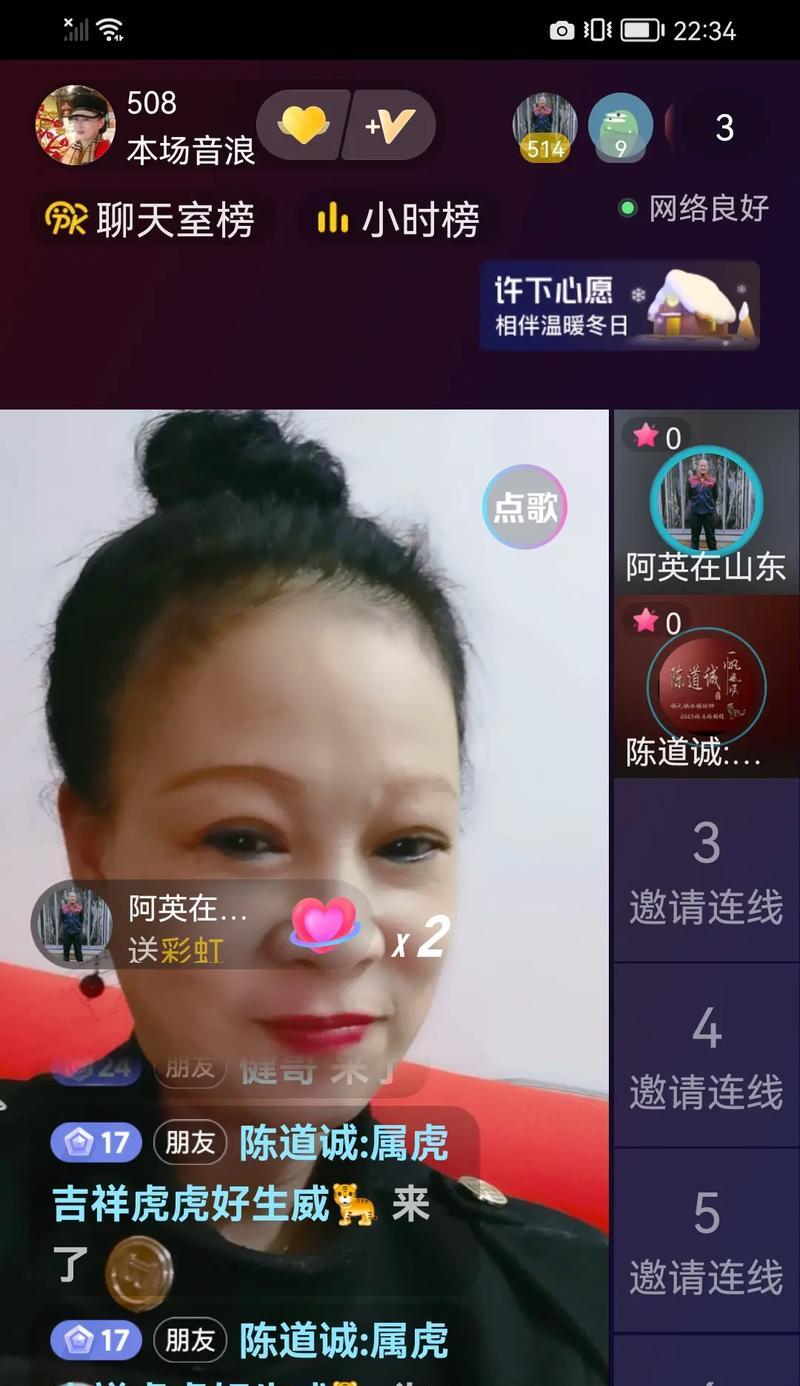Invite a guest to seat 5

tap(706, 1241)
